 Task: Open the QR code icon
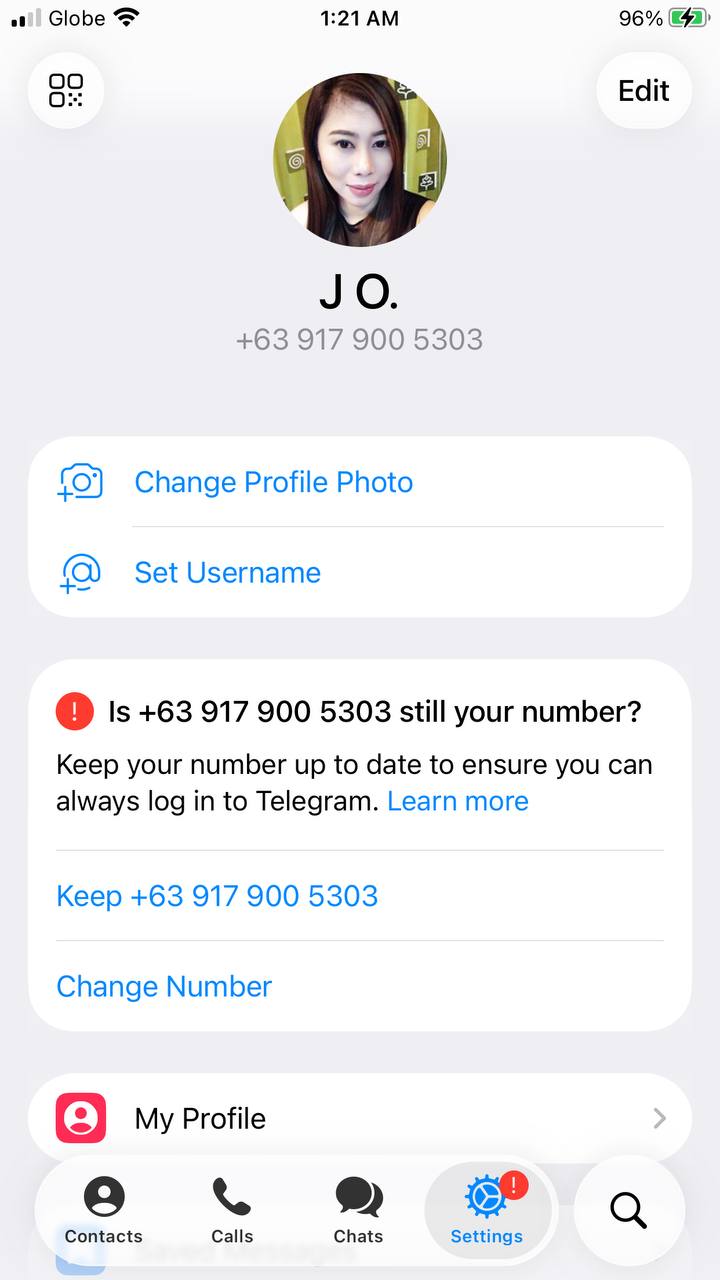click(66, 90)
